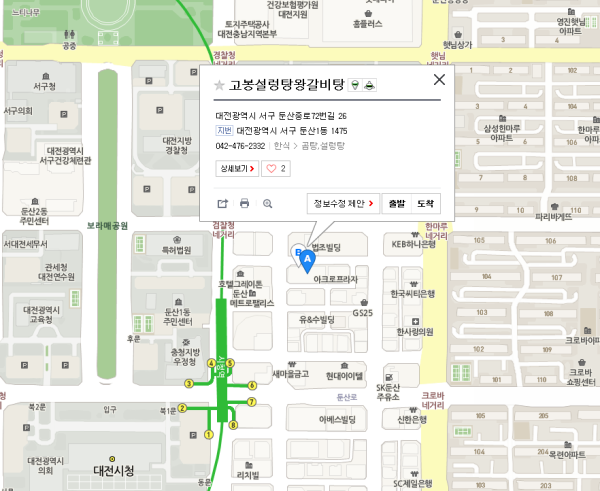The height and width of the screenshot is (491, 600).
Task: Open 상세보기 for this restaurant
Action: tap(237, 169)
